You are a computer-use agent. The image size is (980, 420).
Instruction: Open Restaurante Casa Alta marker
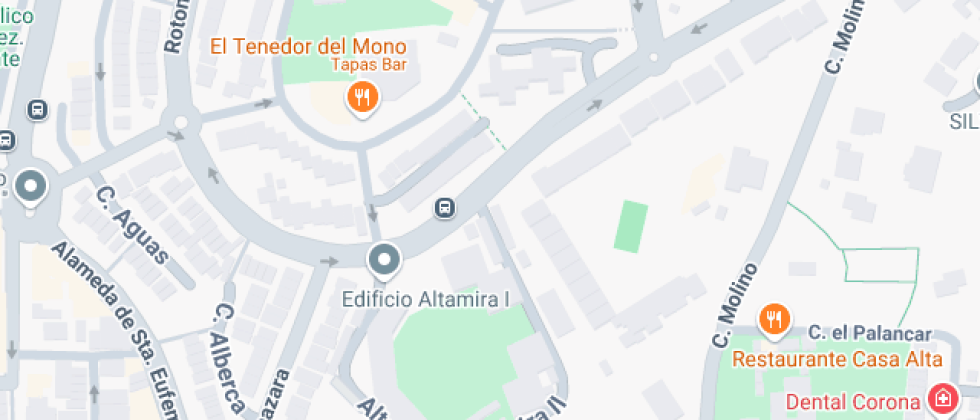(773, 320)
